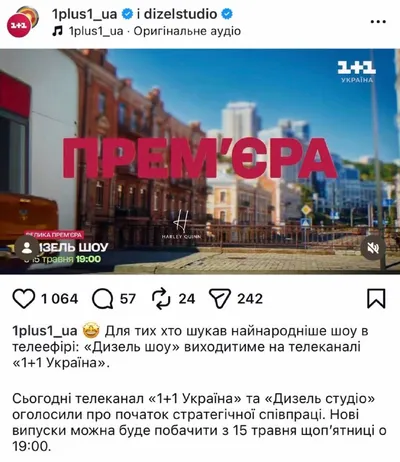Image resolution: width=400 pixels, height=462 pixels.
Task: Save the post with bookmark icon
Action: [x=376, y=298]
